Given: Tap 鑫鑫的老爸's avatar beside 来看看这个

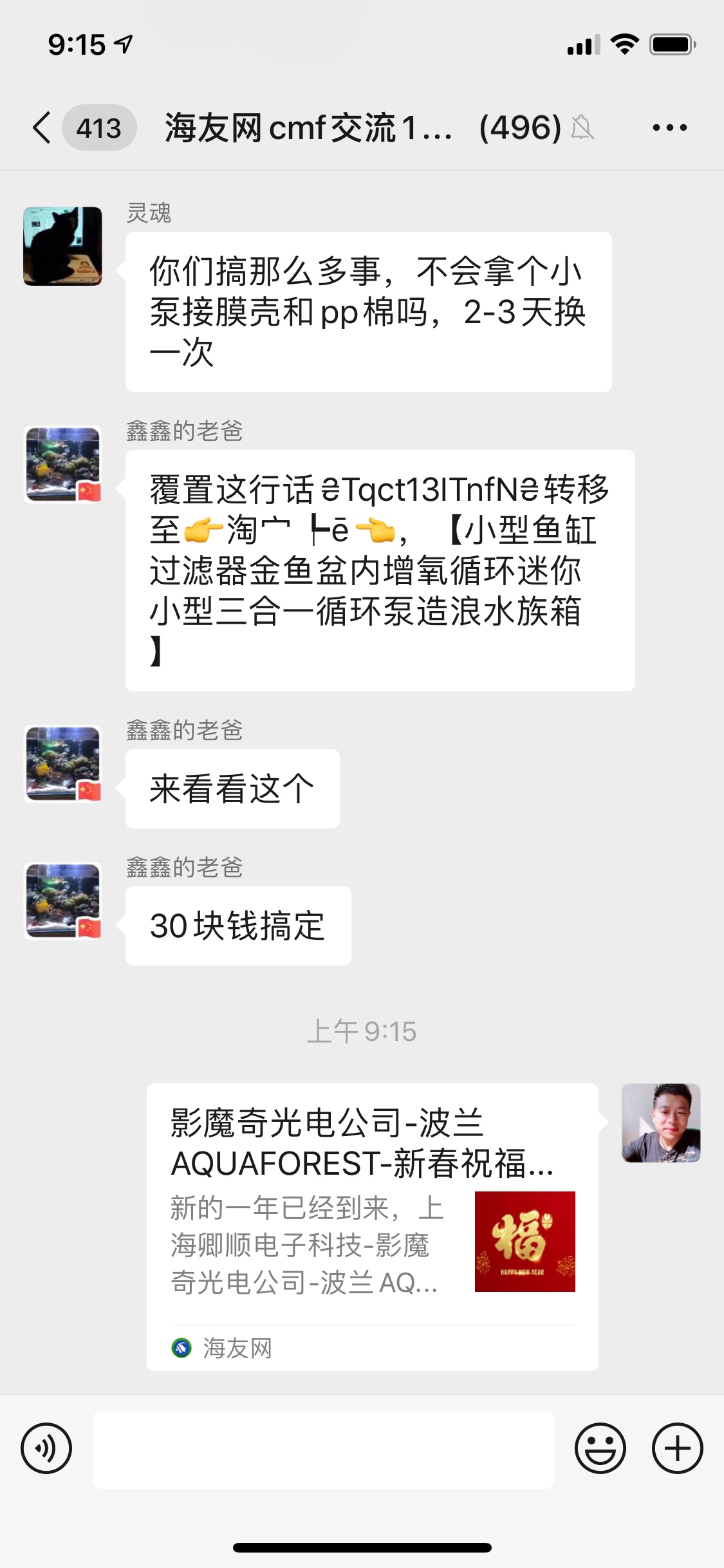Looking at the screenshot, I should (62, 763).
